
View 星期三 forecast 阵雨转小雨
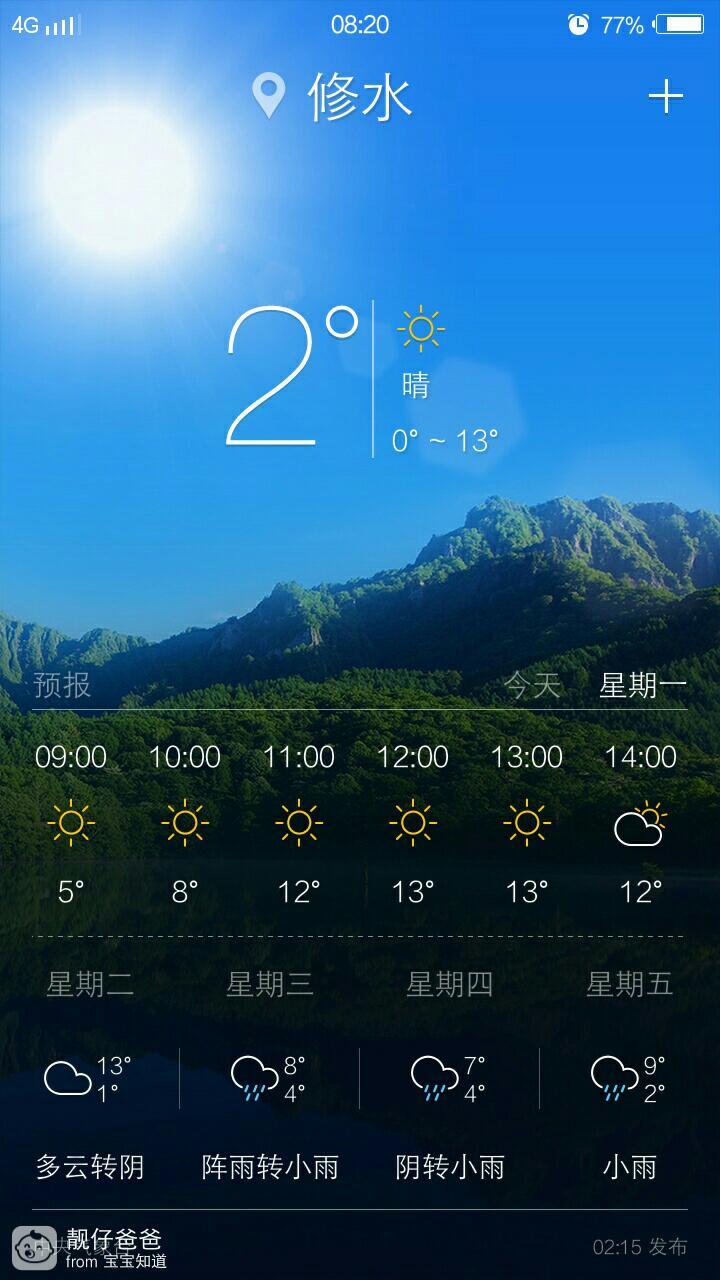[270, 1080]
